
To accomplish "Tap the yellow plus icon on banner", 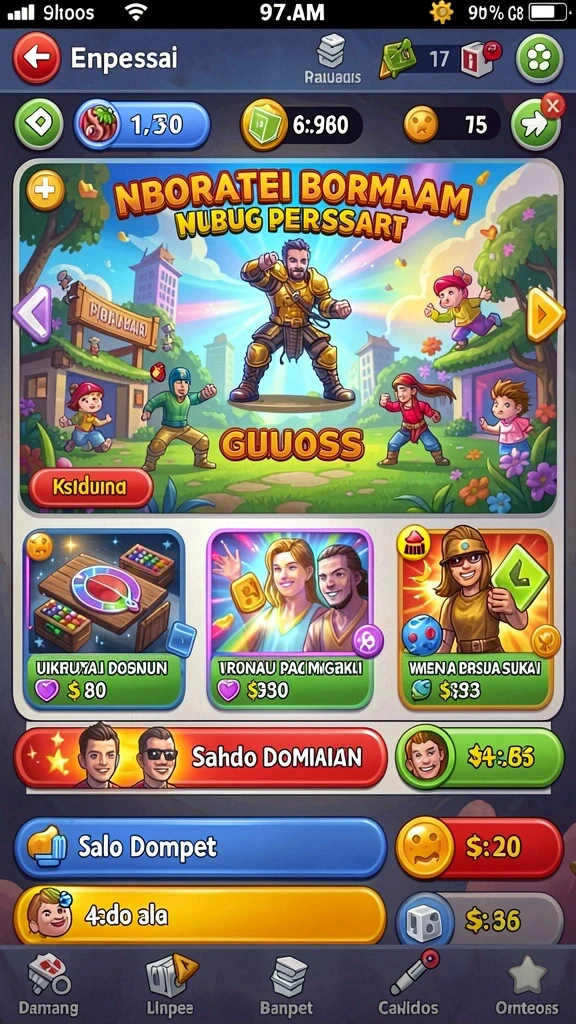I will point(45,192).
